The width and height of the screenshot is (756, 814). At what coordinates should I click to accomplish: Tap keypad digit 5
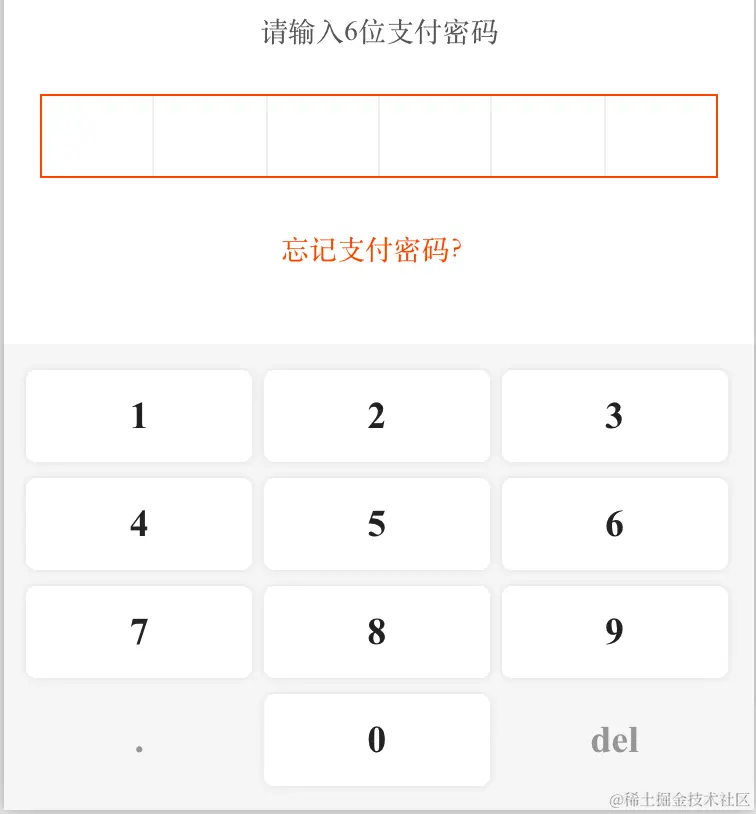[377, 524]
